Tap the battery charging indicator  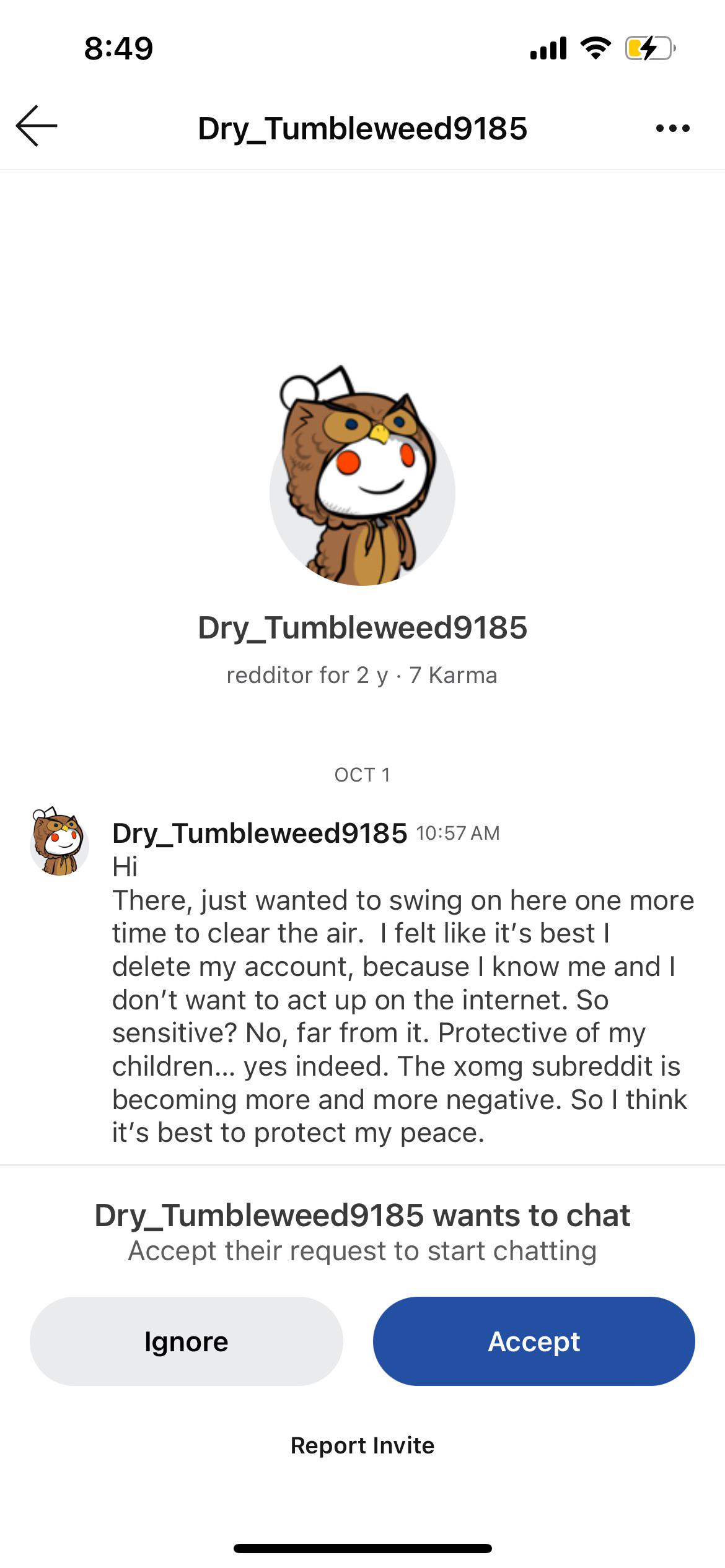click(646, 50)
